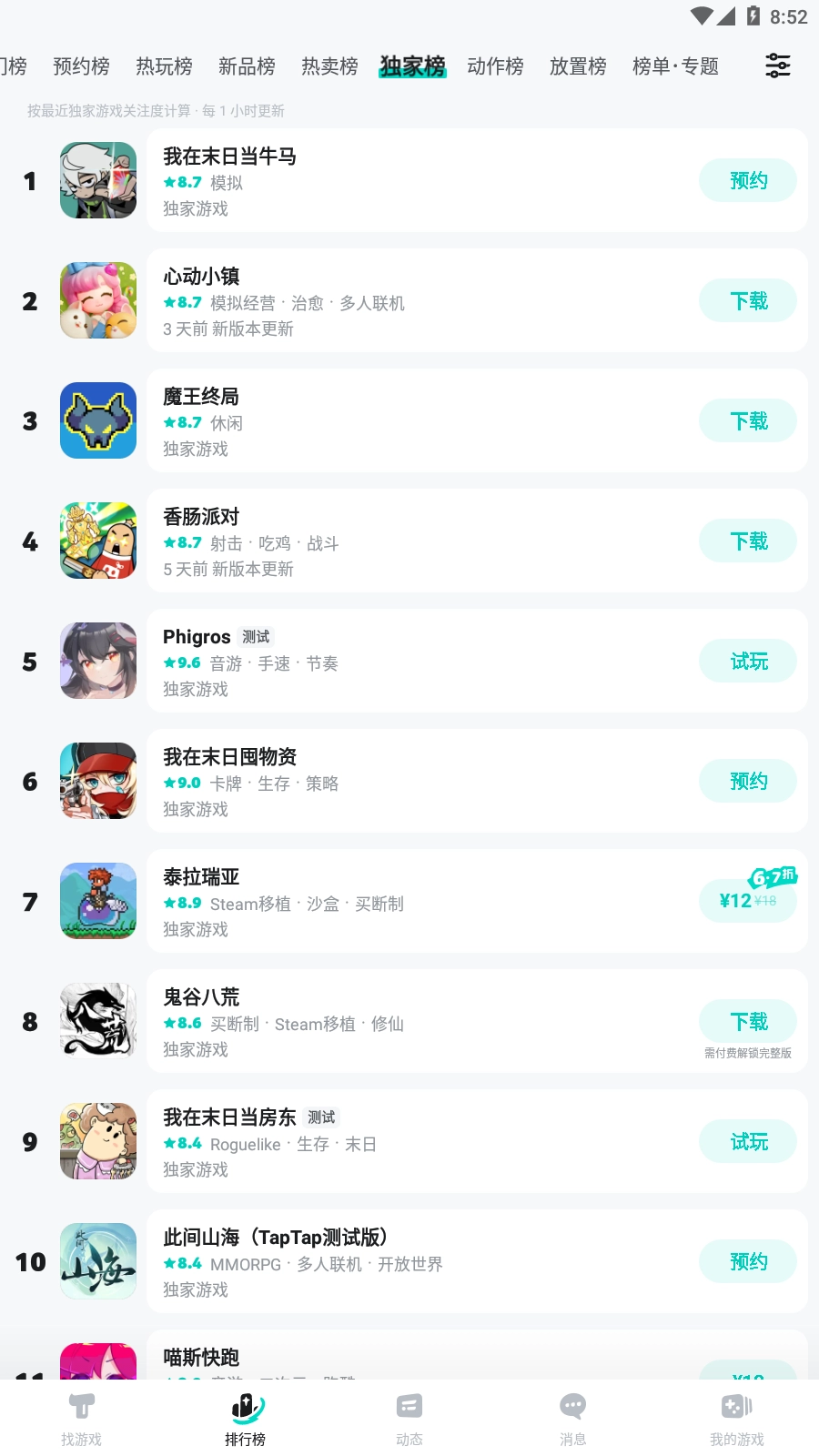Screen dimensions: 819x1456
Task: Tap 下载 button for 鬼谷八荒
Action: coord(747,1021)
